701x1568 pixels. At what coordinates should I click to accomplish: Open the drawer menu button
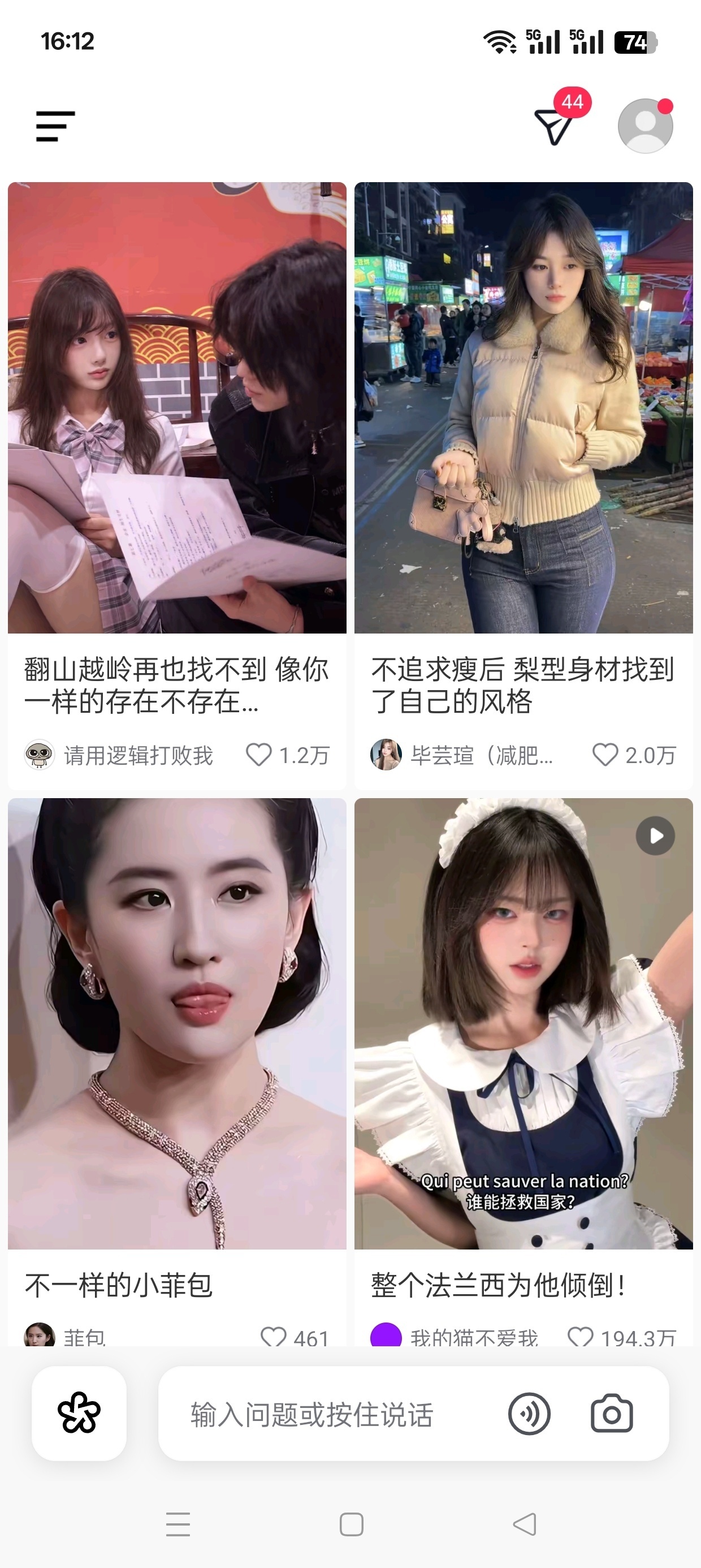point(55,126)
